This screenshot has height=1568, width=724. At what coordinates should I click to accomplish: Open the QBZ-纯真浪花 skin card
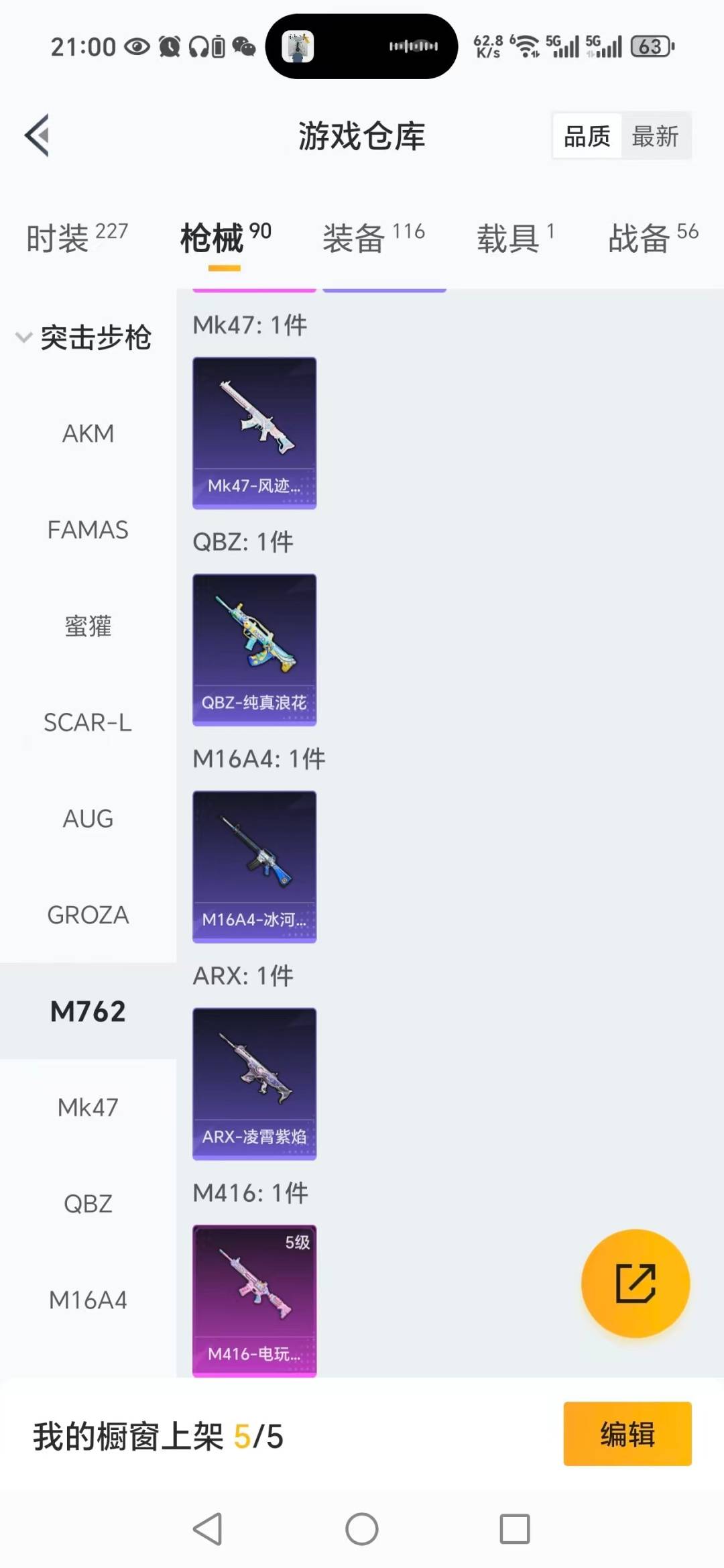254,649
